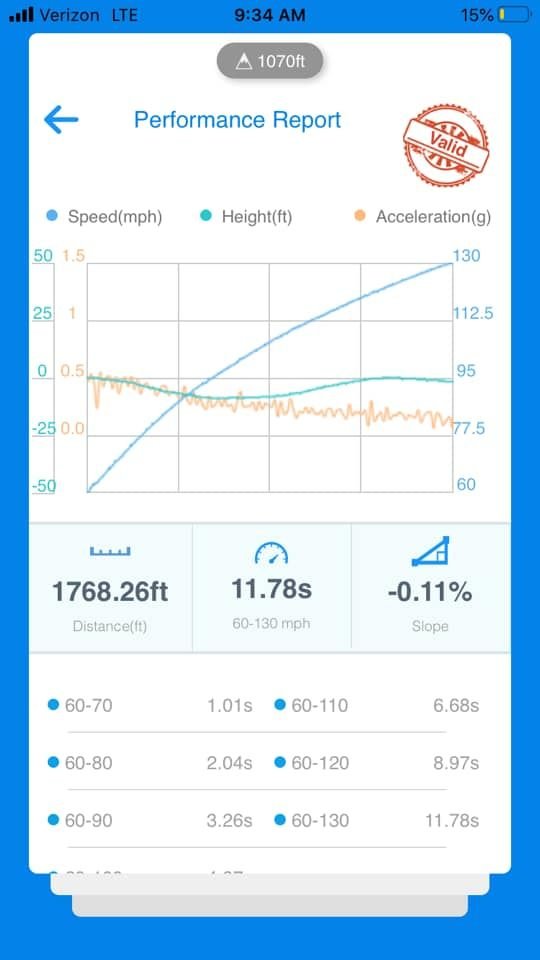
Task: Toggle the Speed(mph) series in the chart legend
Action: click(105, 217)
